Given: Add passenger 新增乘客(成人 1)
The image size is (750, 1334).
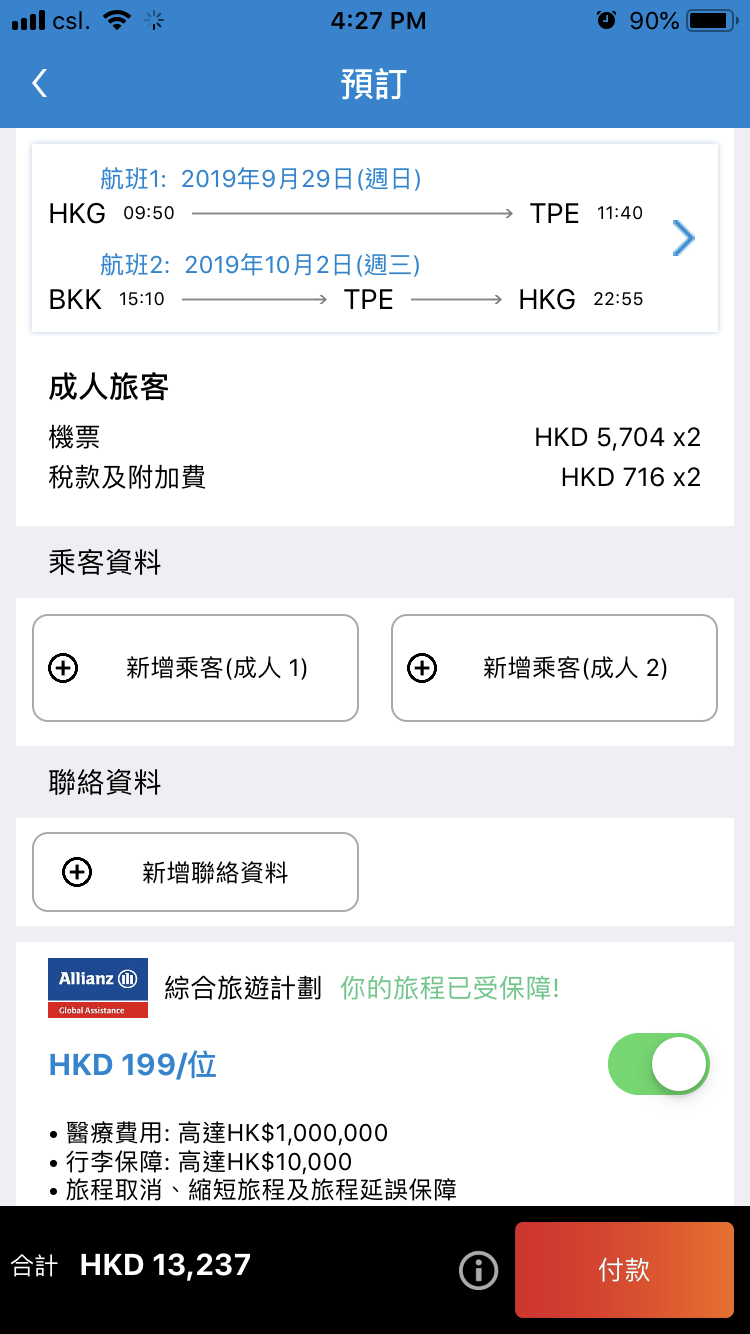Looking at the screenshot, I should click(195, 668).
